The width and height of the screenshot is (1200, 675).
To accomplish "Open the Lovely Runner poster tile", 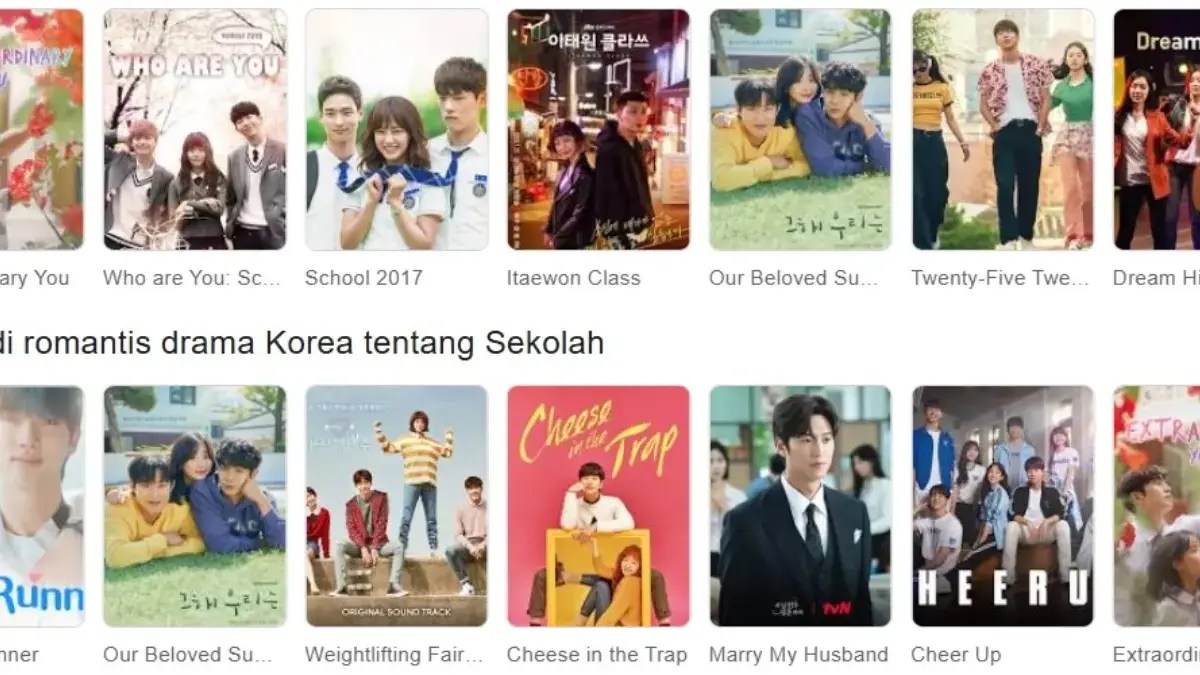I will [x=42, y=506].
